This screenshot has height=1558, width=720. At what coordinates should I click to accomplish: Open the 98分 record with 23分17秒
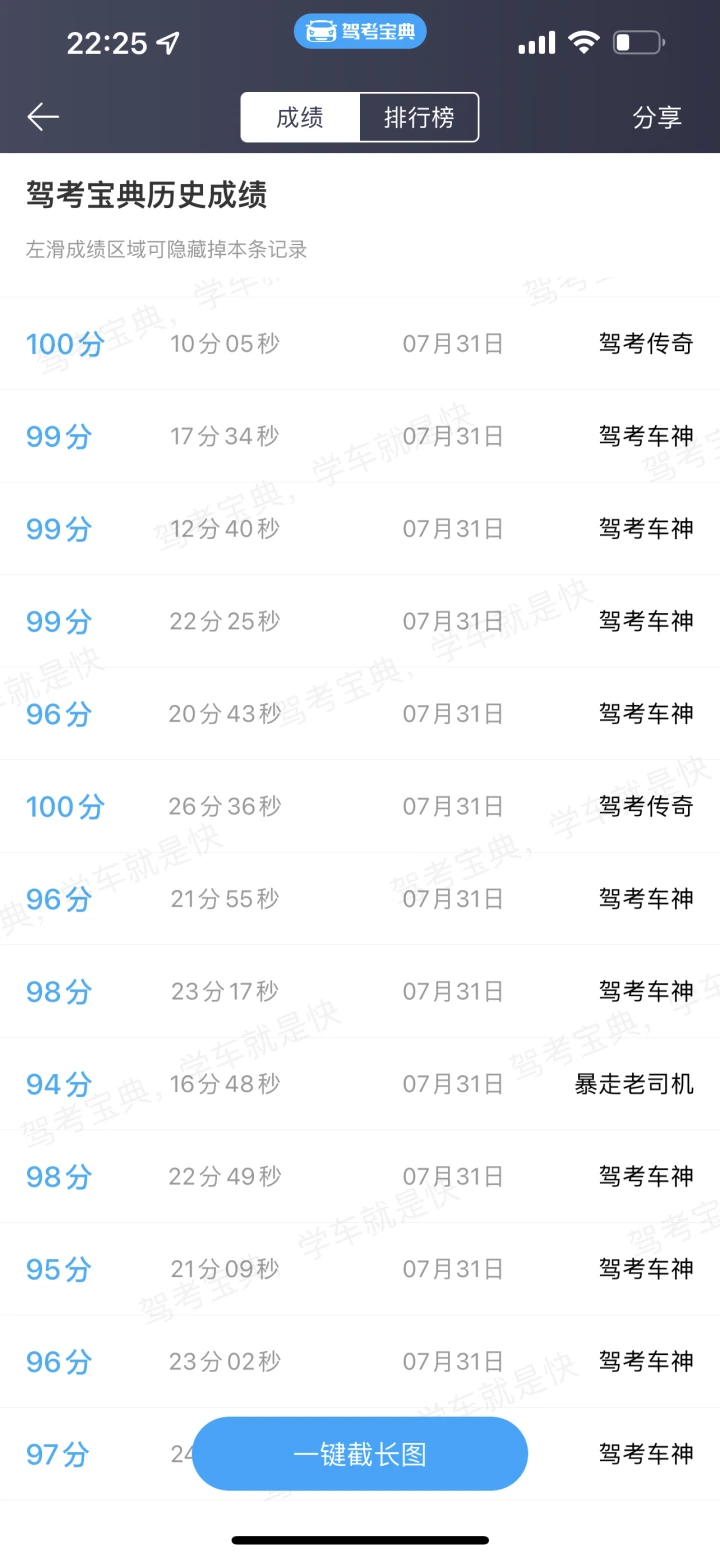(x=360, y=991)
